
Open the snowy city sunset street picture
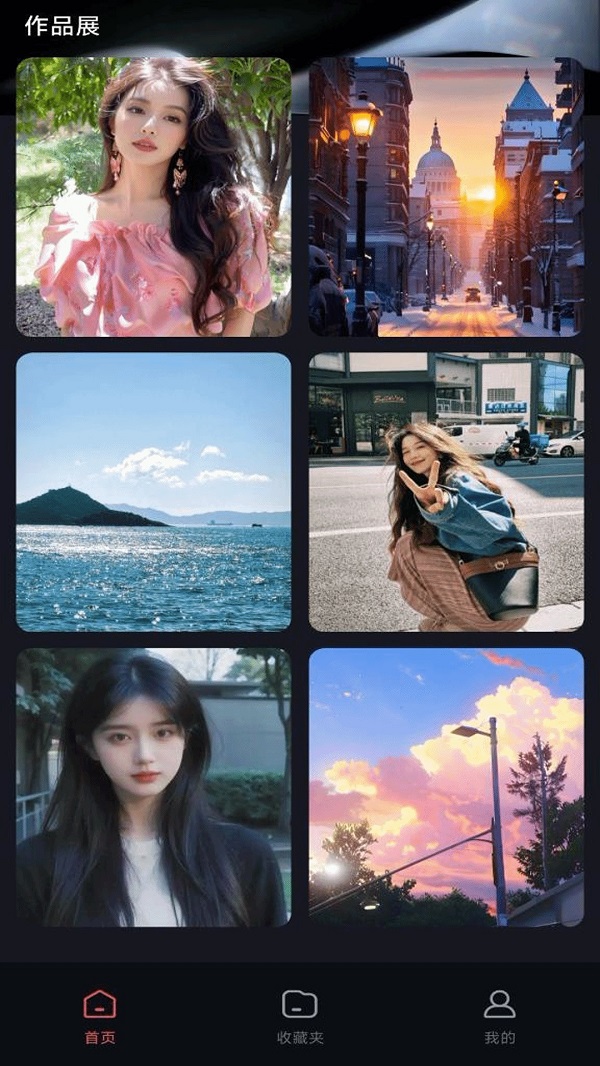[x=446, y=197]
